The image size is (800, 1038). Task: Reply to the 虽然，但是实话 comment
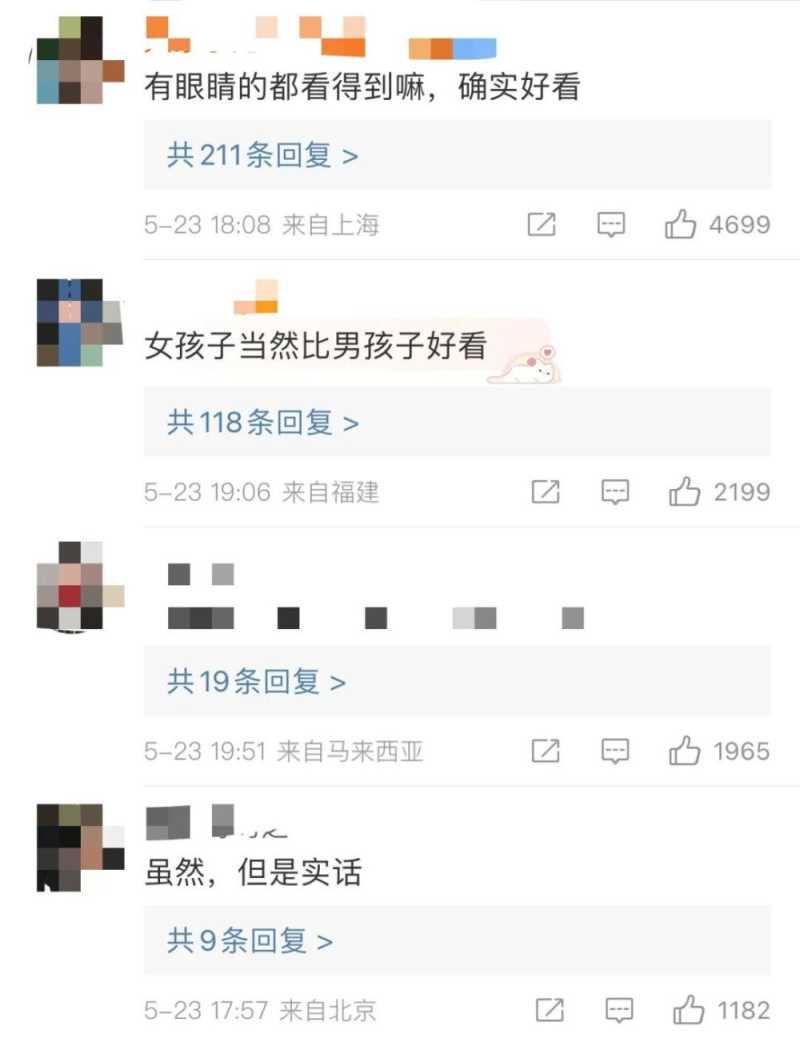tap(619, 1010)
